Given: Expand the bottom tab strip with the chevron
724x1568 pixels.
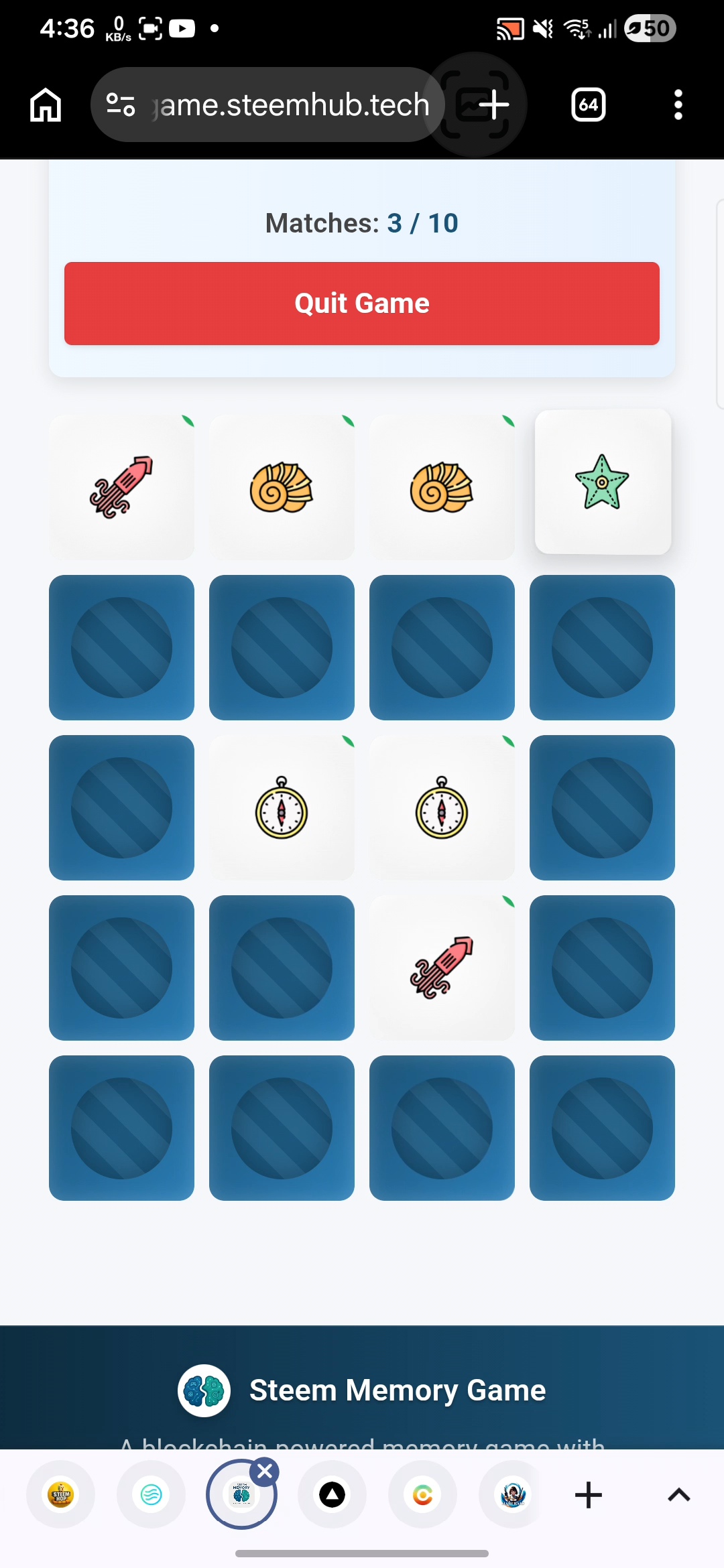Looking at the screenshot, I should [x=678, y=1494].
